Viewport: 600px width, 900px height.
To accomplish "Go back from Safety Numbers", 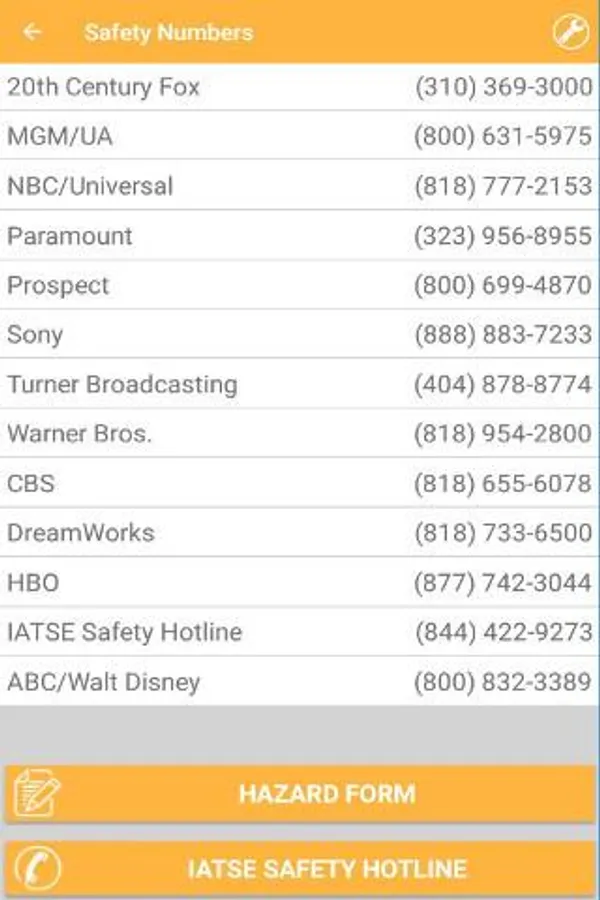I will (x=33, y=32).
